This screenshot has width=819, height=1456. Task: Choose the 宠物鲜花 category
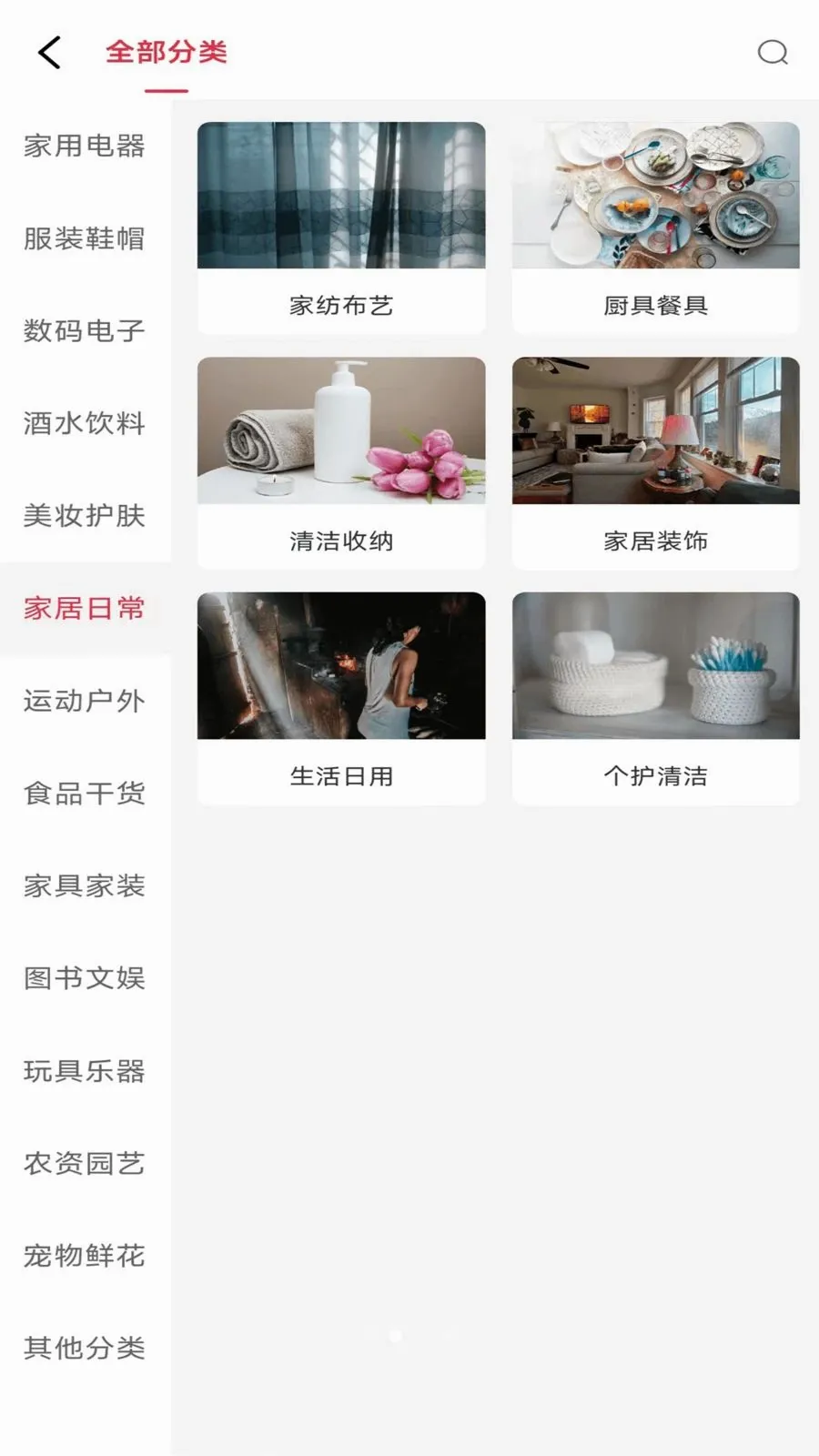[x=85, y=1256]
